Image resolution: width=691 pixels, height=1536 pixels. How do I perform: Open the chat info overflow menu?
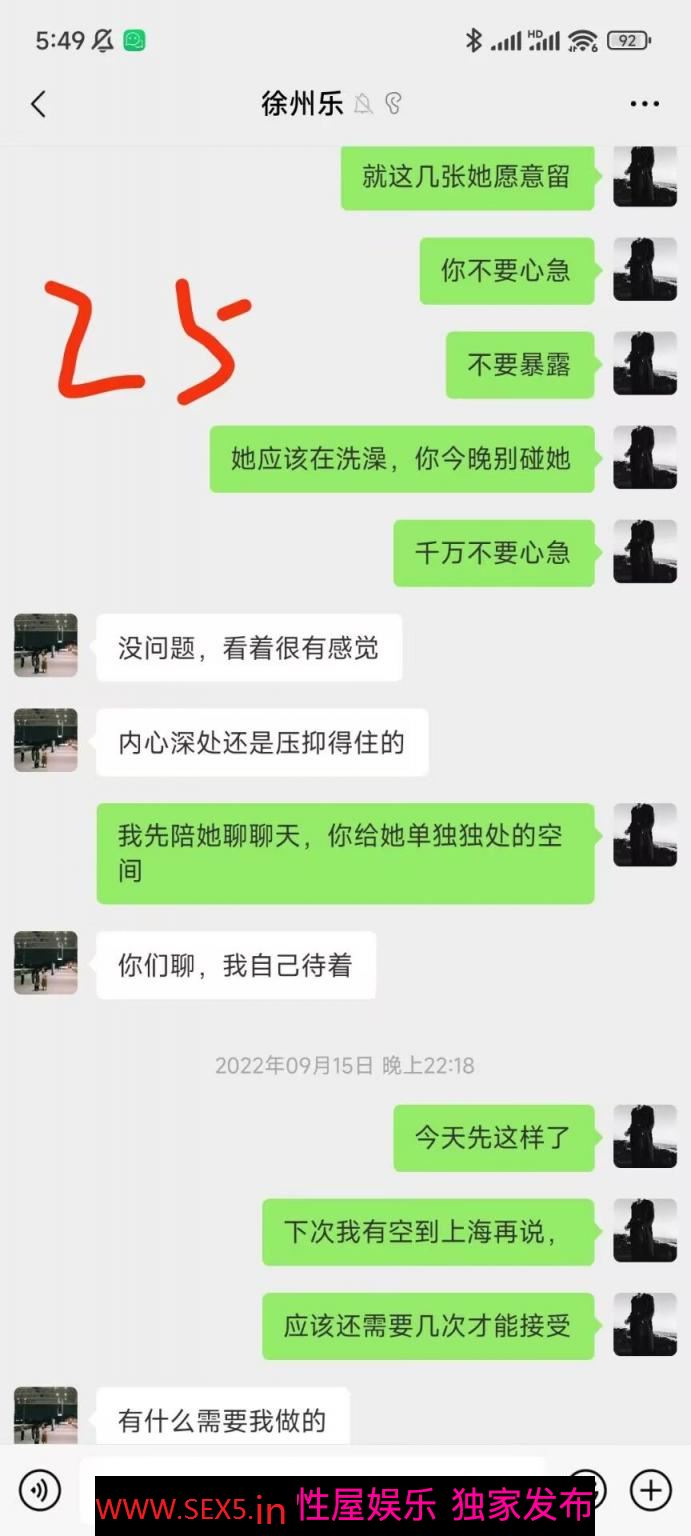pyautogui.click(x=644, y=104)
